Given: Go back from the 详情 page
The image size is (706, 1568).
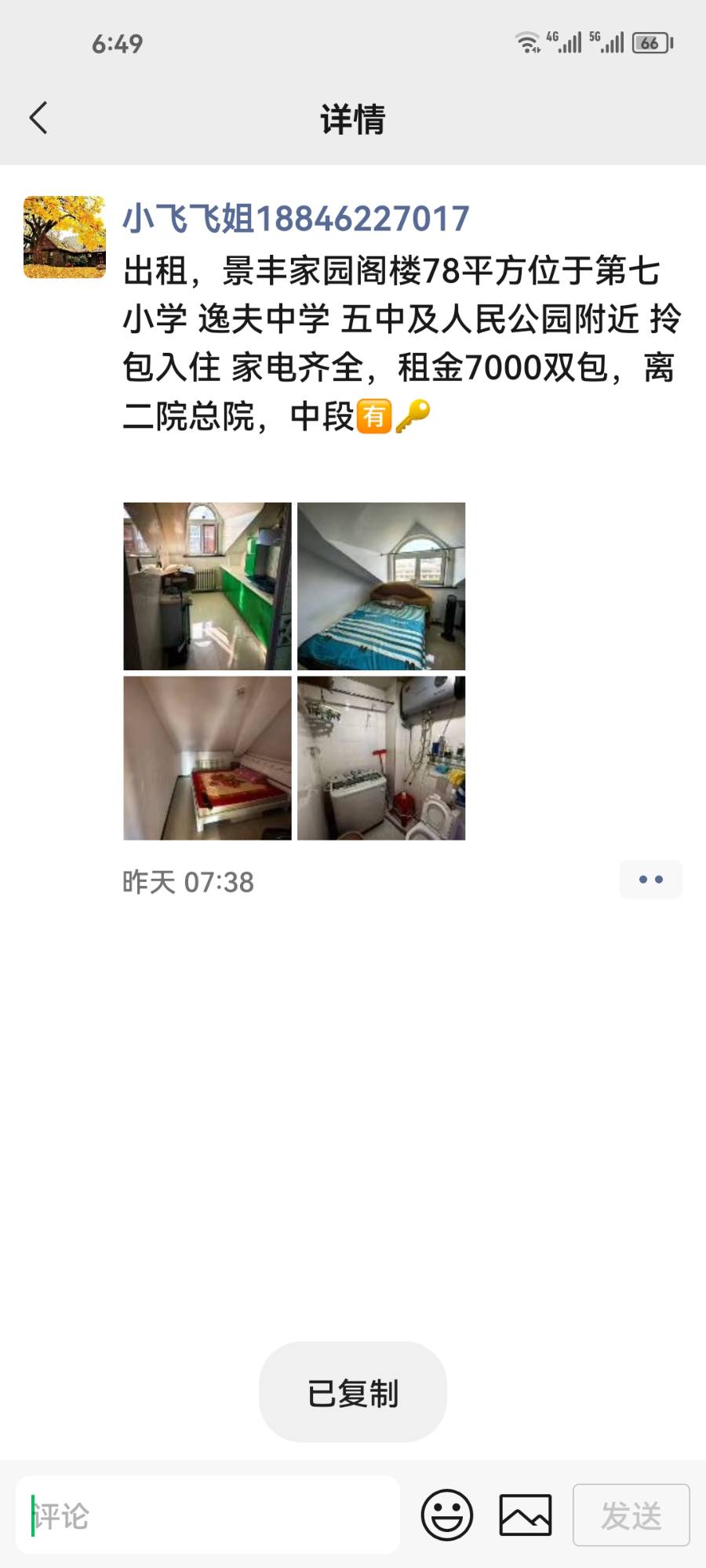Looking at the screenshot, I should [x=38, y=118].
